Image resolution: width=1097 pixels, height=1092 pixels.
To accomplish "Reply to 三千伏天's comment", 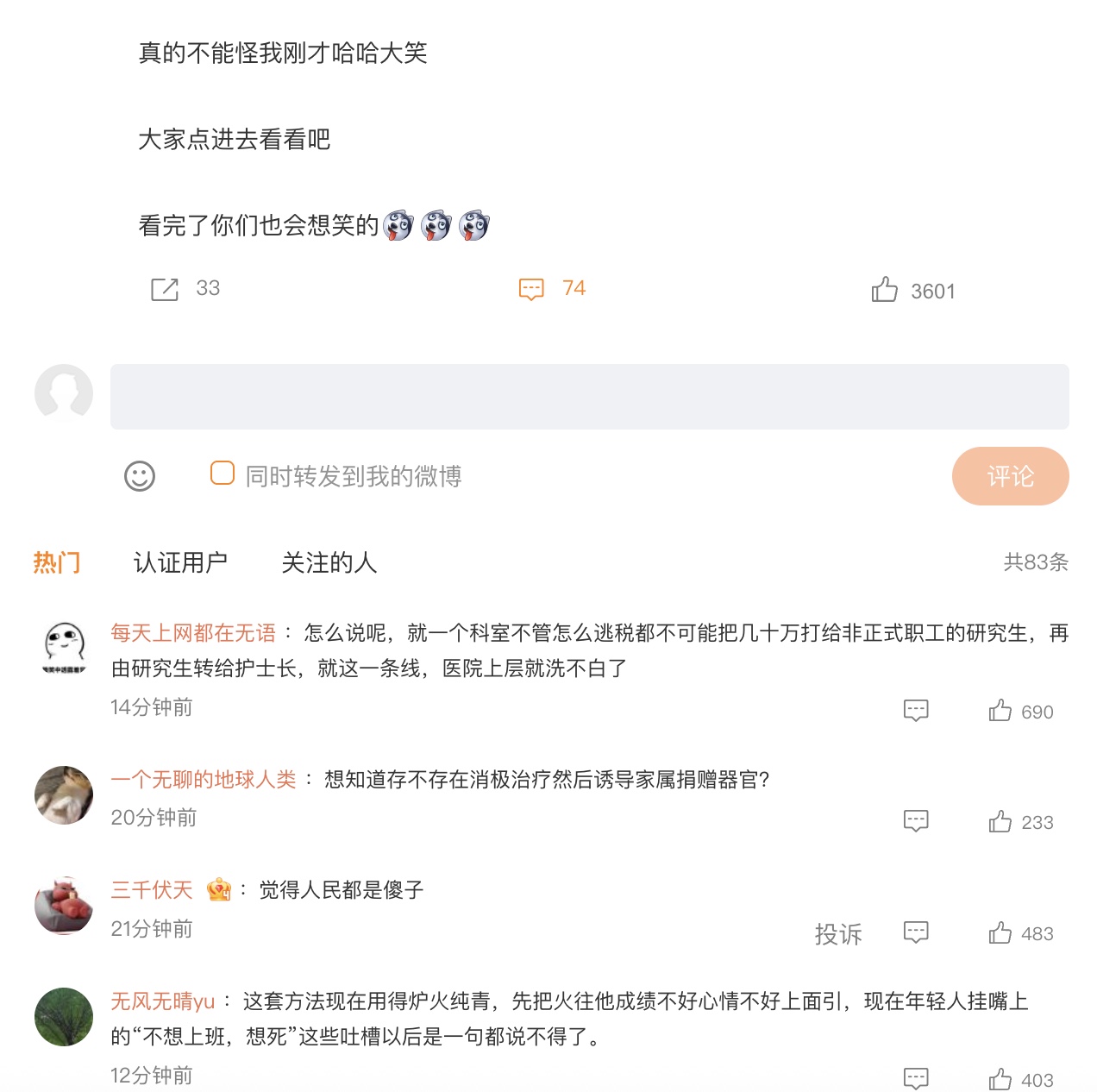I will [916, 932].
